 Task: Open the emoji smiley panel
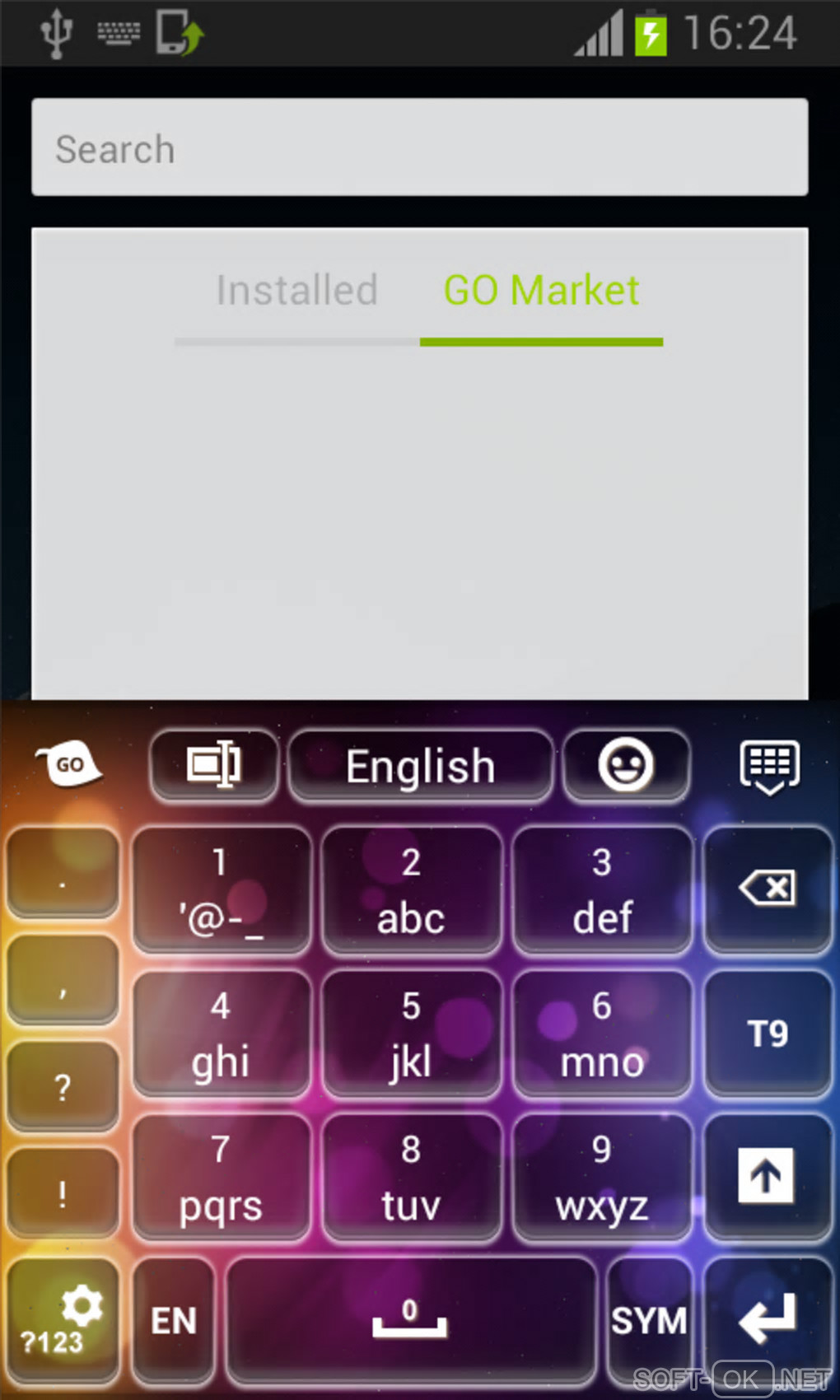(x=626, y=765)
